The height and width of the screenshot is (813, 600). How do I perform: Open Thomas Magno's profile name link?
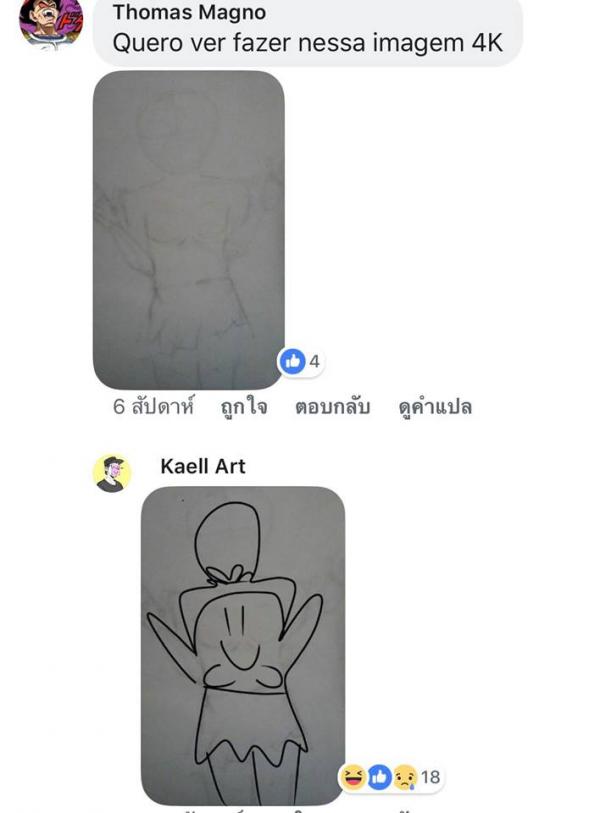pos(189,13)
